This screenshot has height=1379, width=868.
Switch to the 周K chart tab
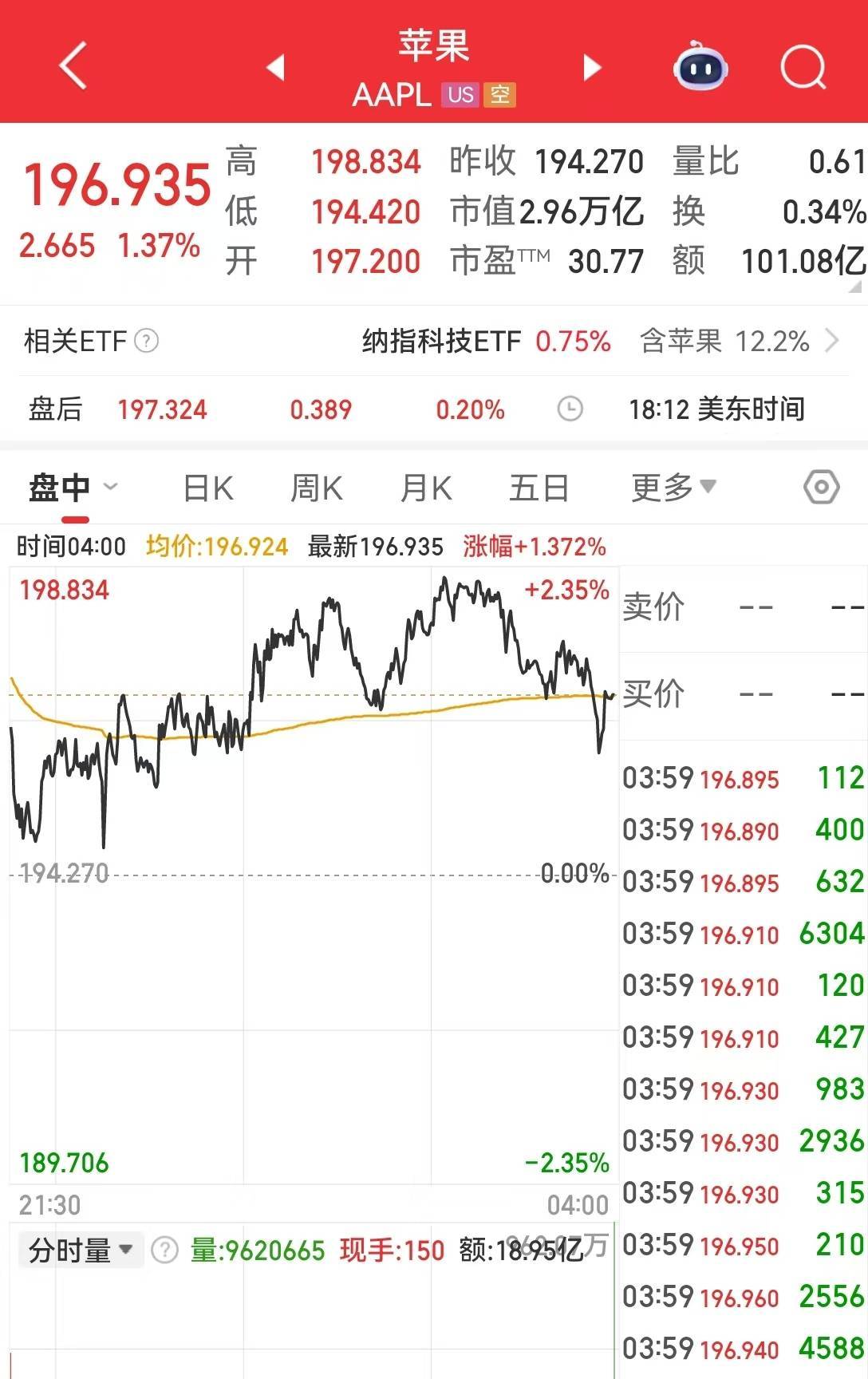point(317,488)
